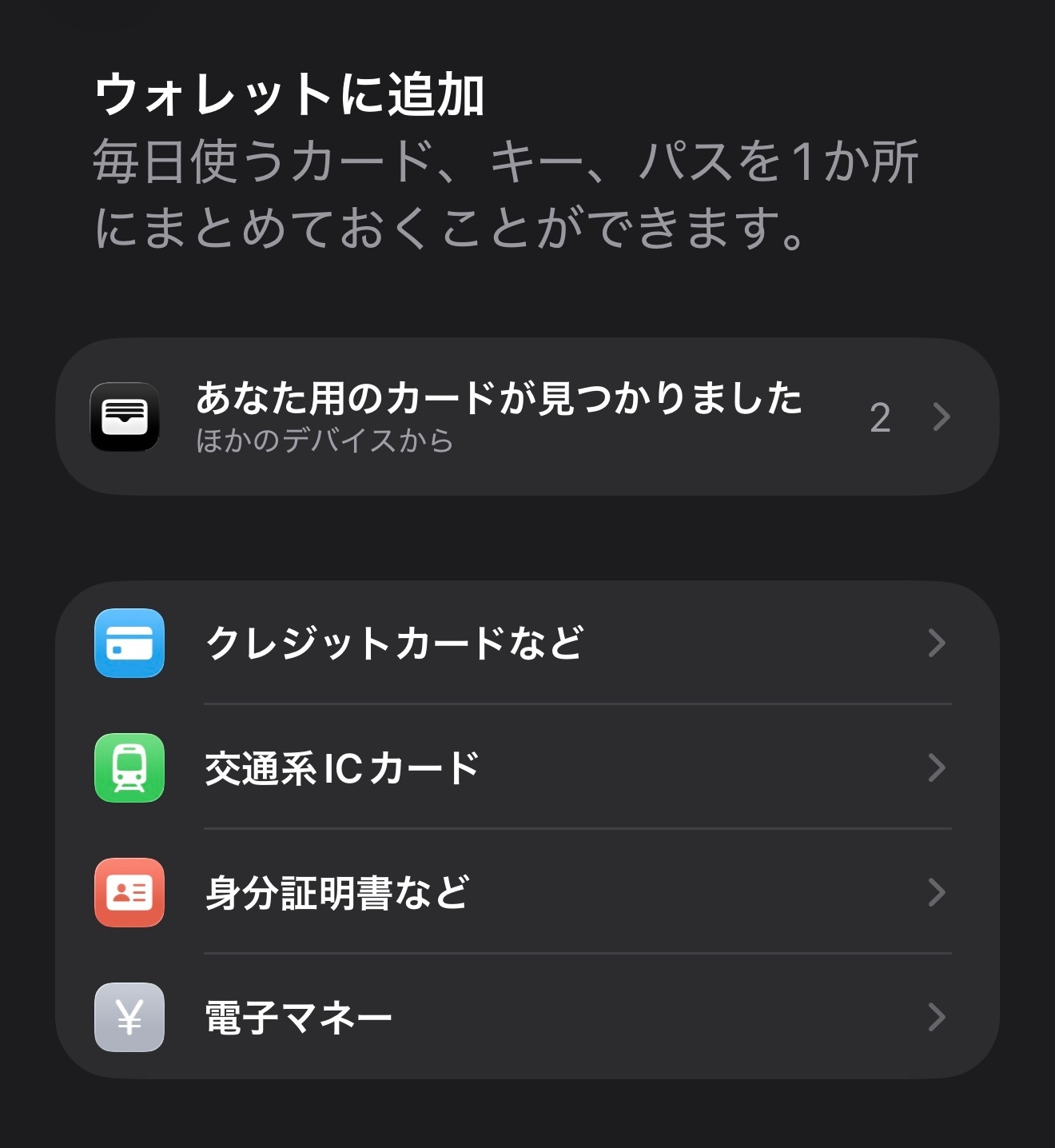This screenshot has height=1148, width=1055.
Task: Select クレジットカードなど
Action: click(526, 643)
